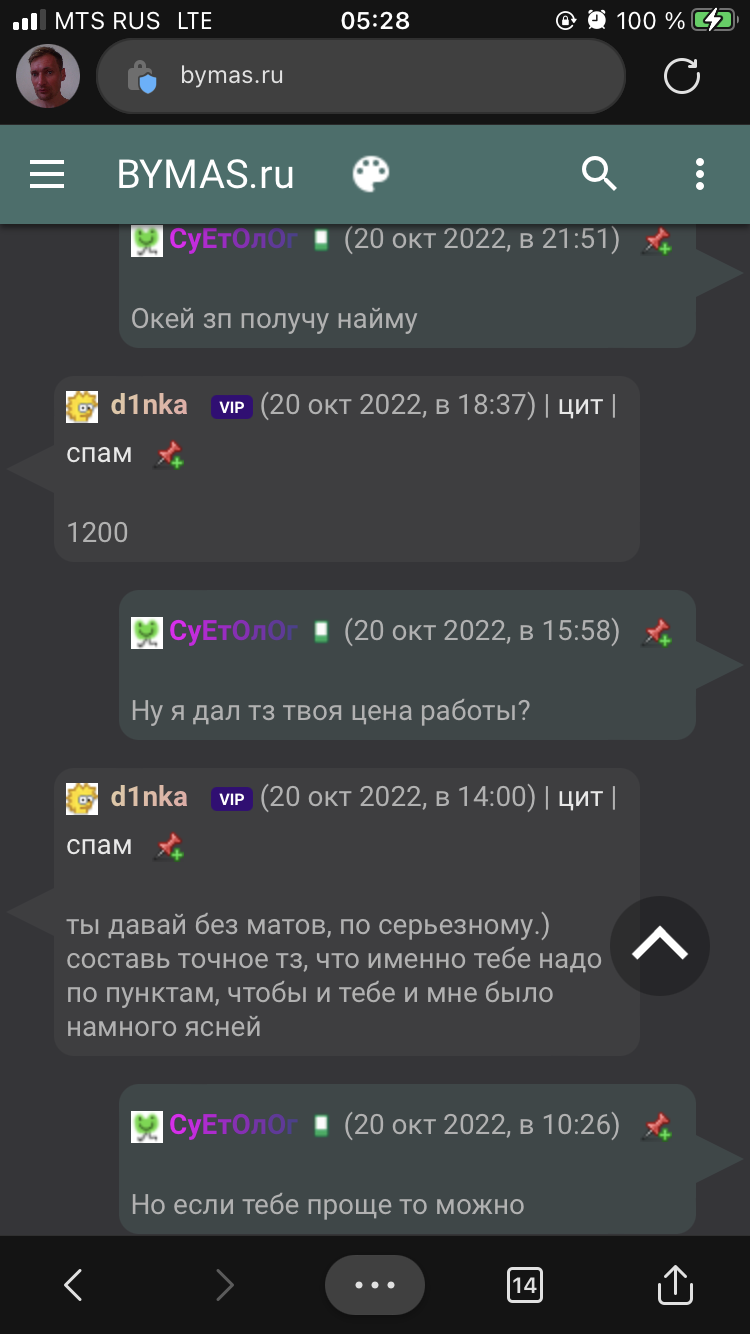750x1334 pixels.
Task: Jump to top with the up arrow
Action: pyautogui.click(x=660, y=945)
